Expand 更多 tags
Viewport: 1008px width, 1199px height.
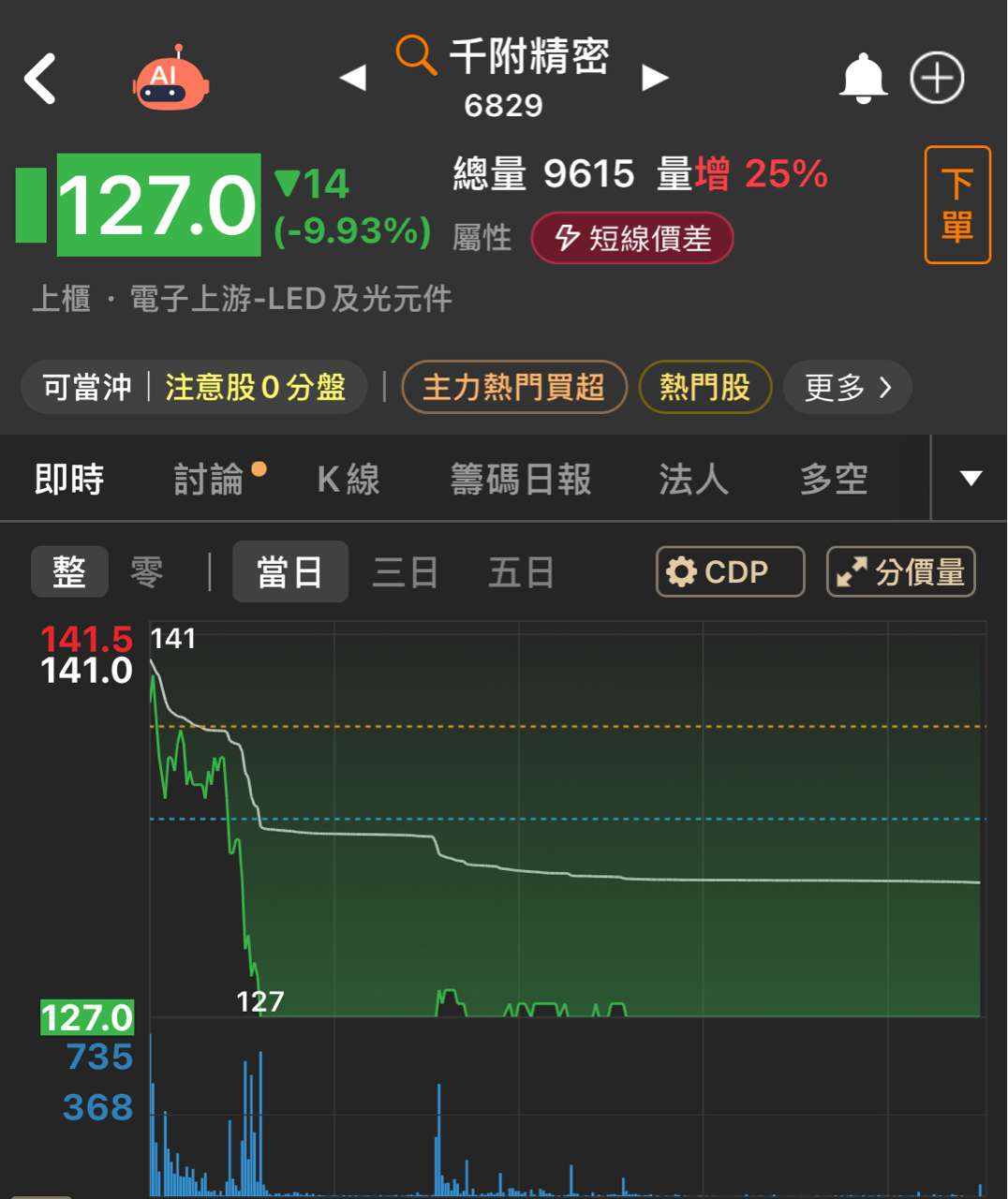tap(847, 387)
